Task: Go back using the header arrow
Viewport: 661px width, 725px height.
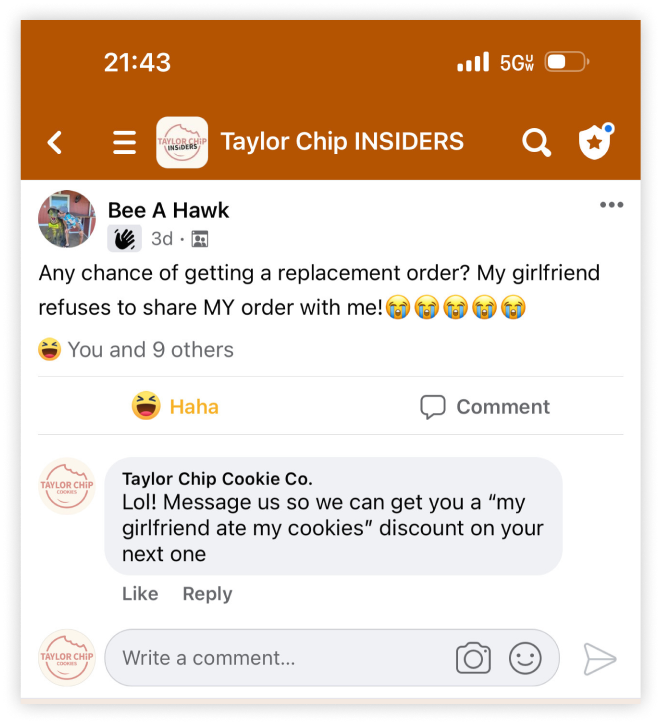Action: pos(55,143)
